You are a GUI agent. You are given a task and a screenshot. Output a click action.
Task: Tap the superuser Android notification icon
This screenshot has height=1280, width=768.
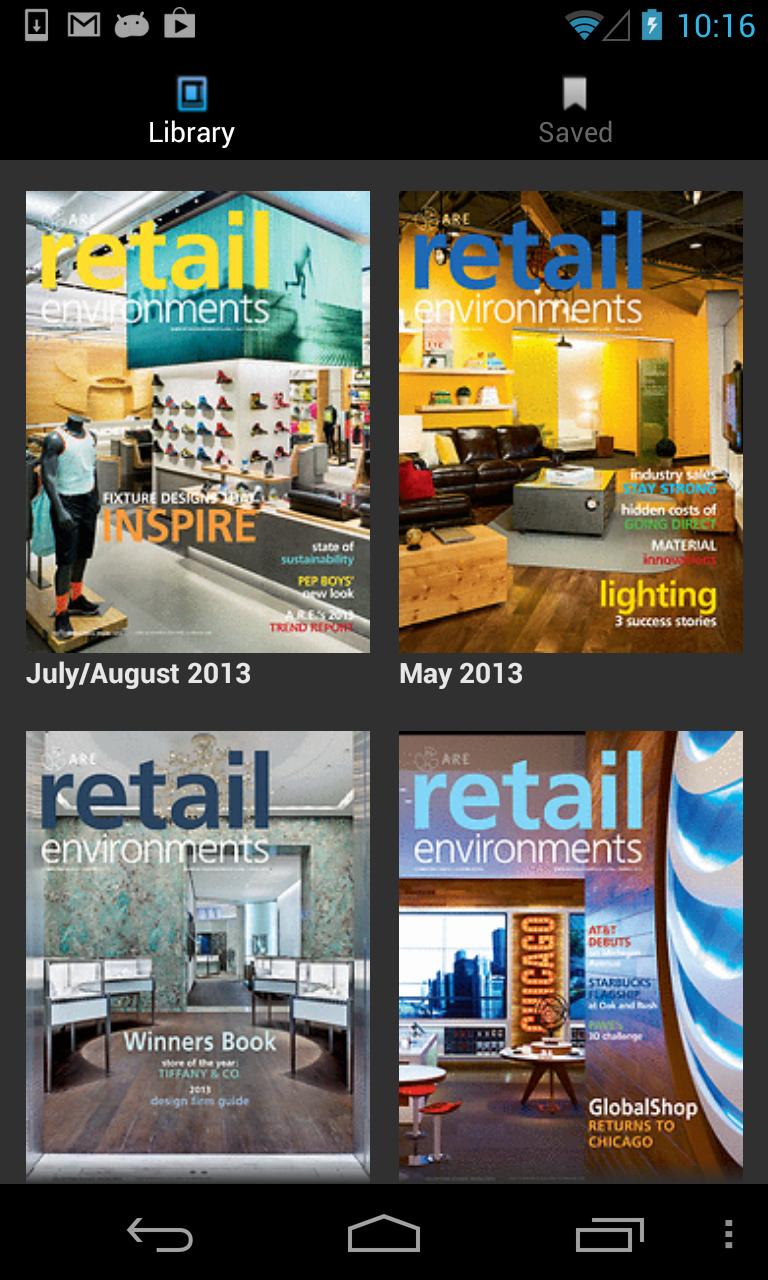(x=133, y=25)
